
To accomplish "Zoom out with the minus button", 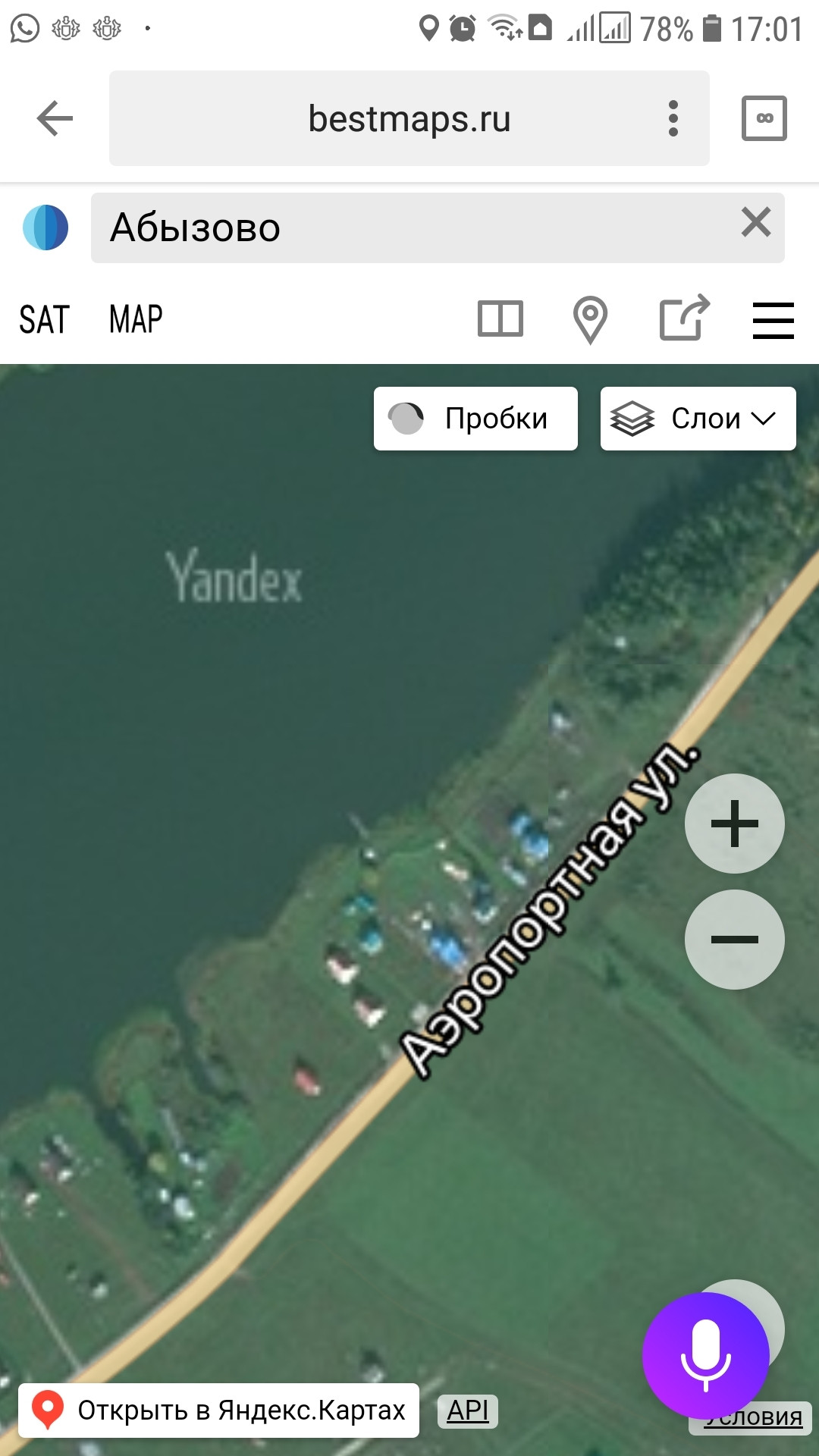I will pos(734,940).
